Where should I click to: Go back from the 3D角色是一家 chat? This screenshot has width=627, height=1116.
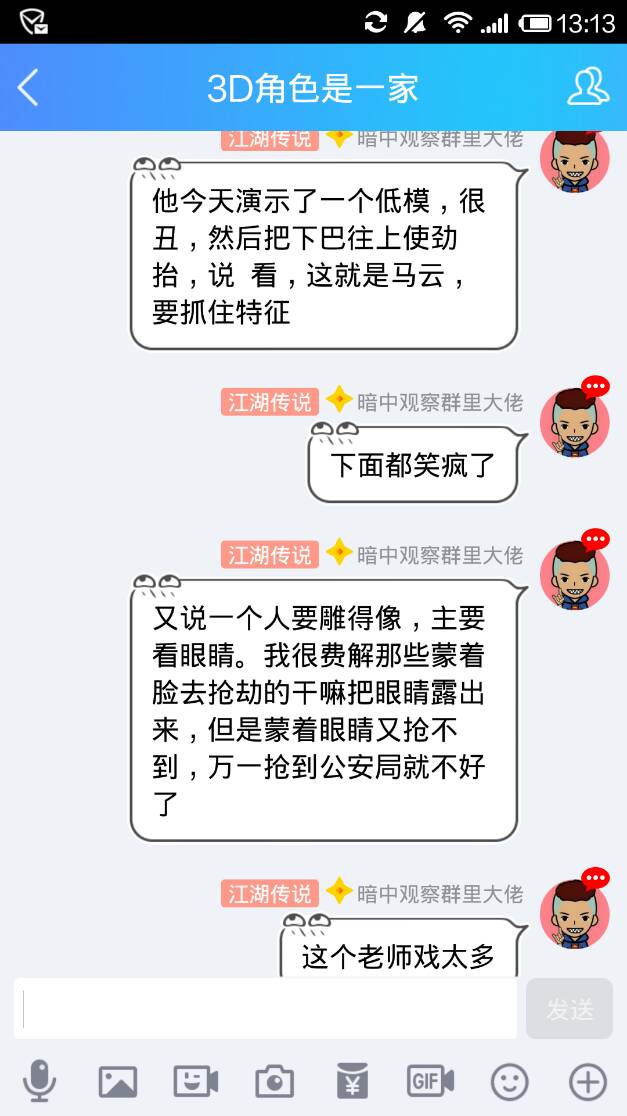[28, 88]
